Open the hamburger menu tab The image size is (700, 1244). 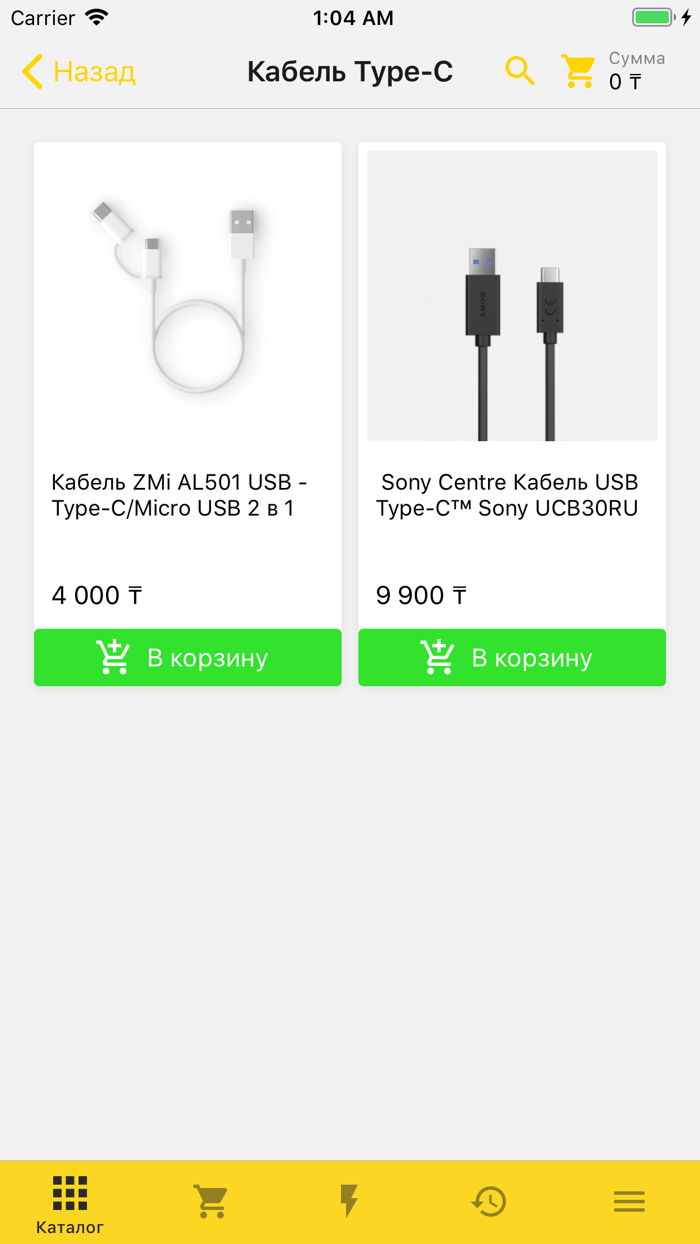[629, 1201]
